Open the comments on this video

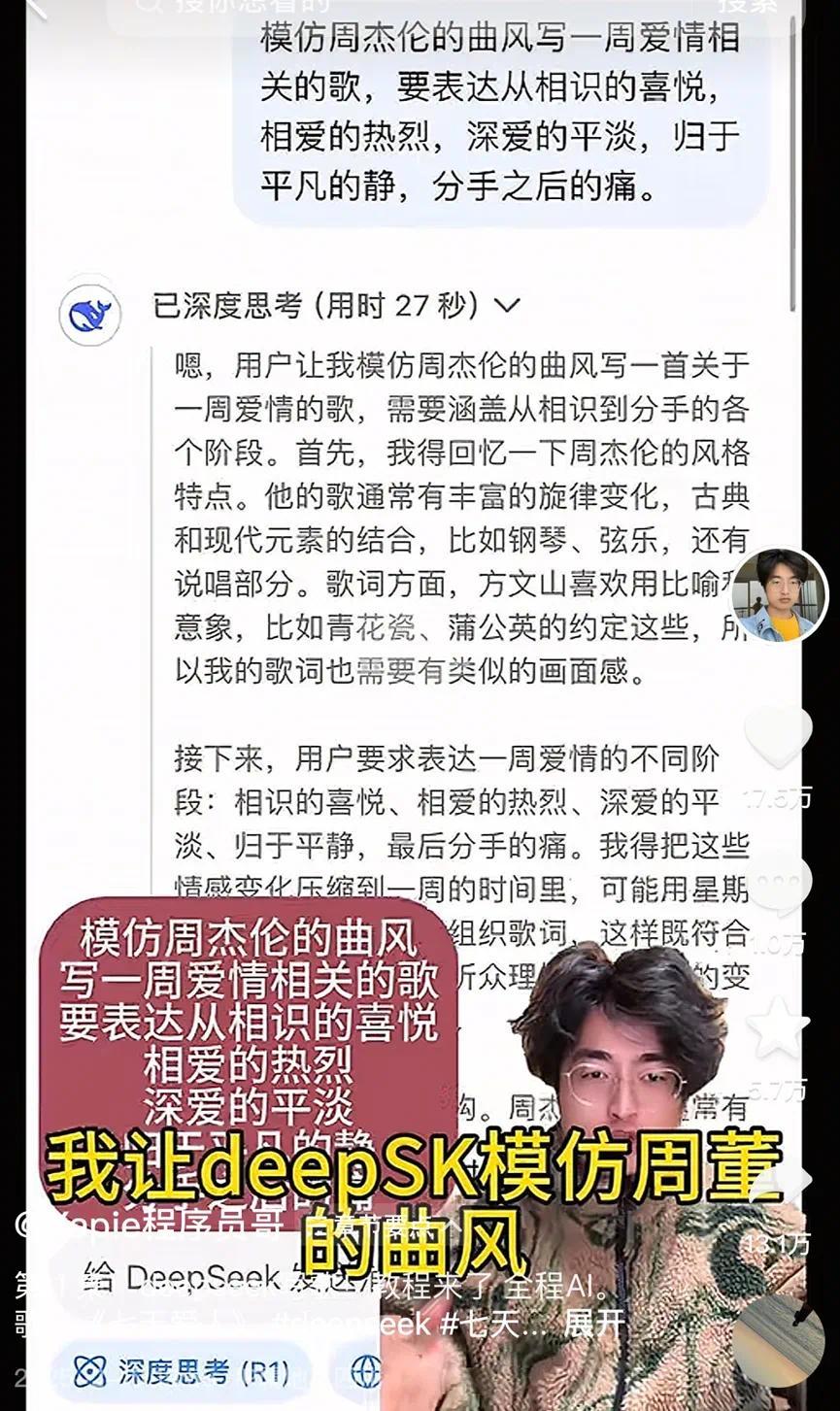(778, 886)
